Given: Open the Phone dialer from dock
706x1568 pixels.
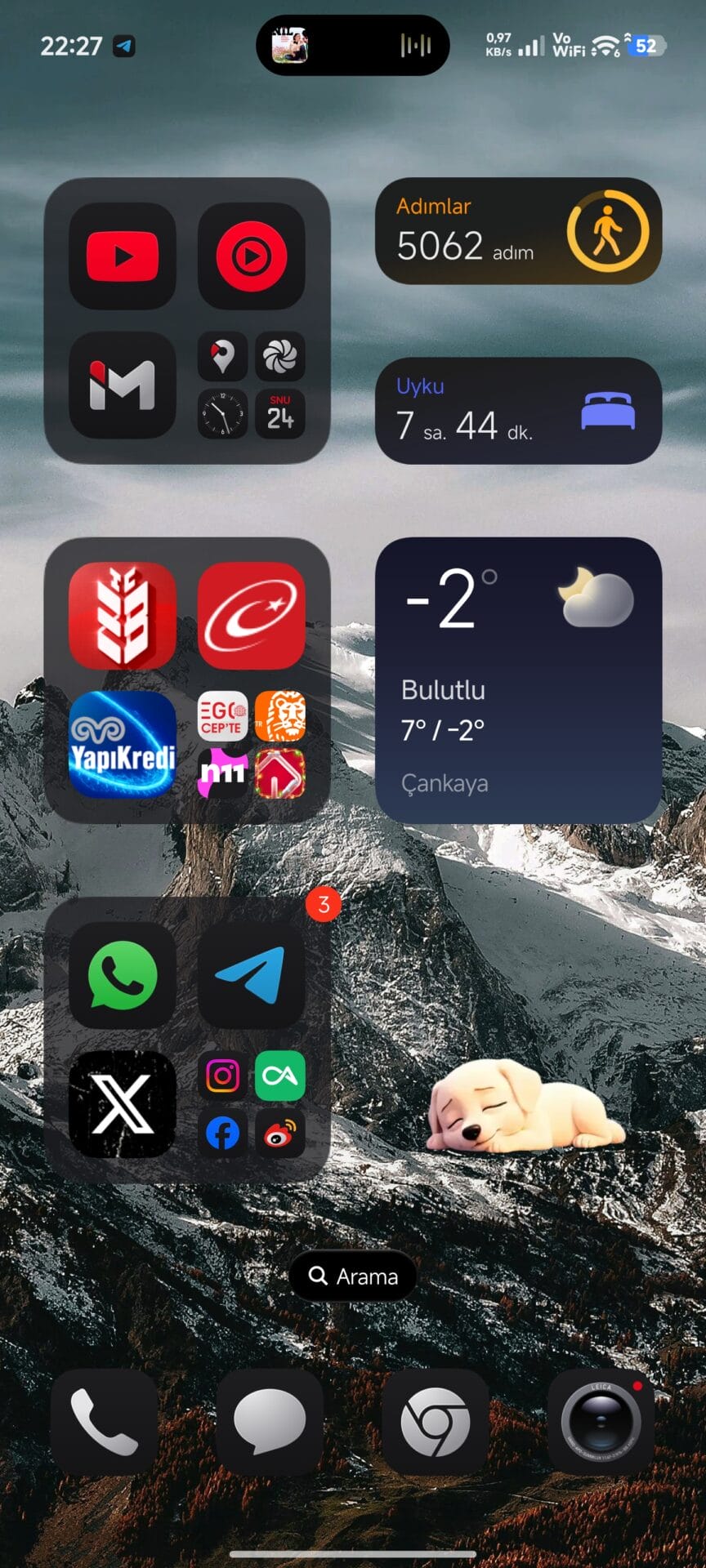Looking at the screenshot, I should [105, 1423].
